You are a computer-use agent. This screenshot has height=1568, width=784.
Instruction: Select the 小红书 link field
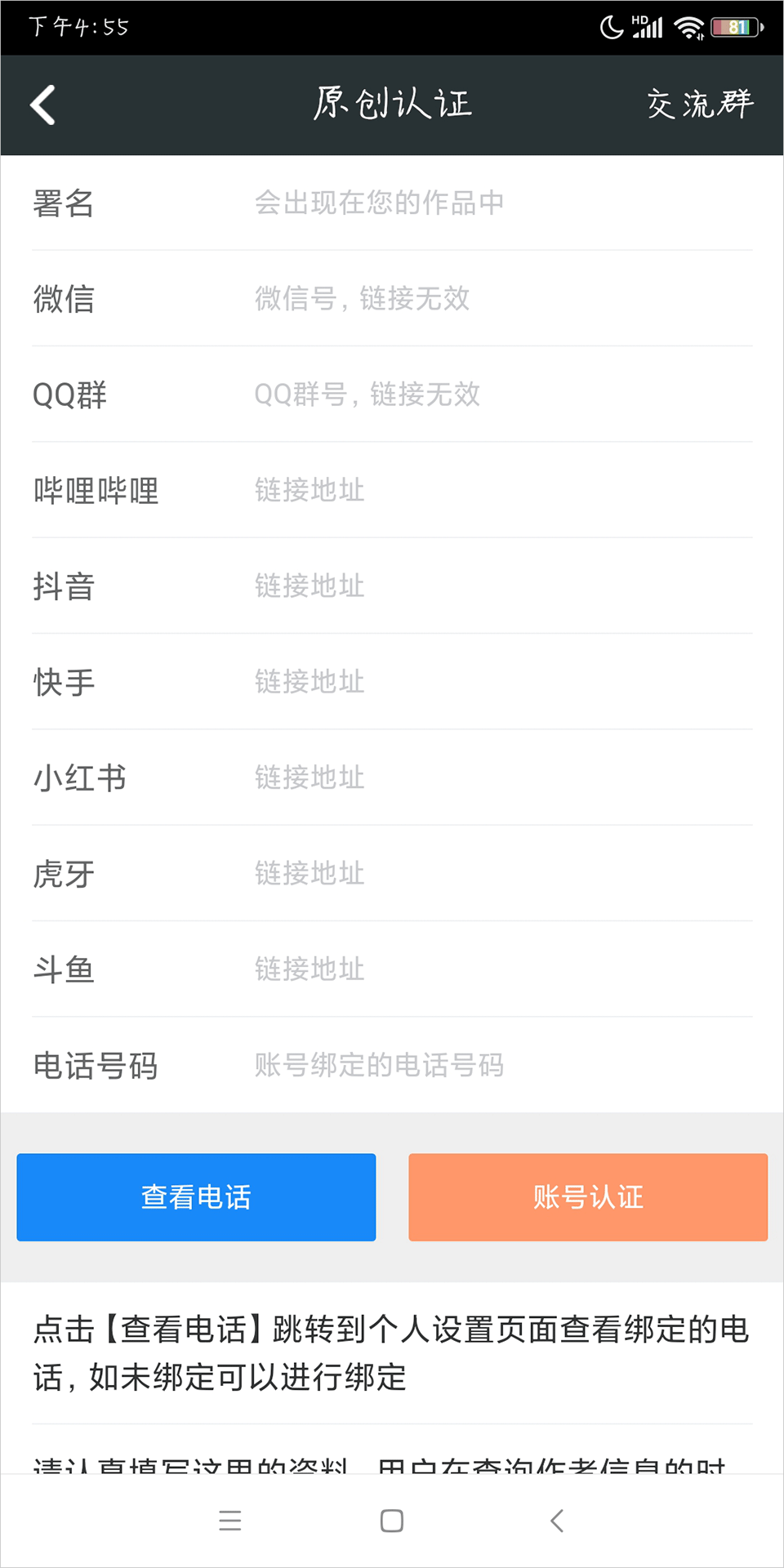click(x=498, y=777)
